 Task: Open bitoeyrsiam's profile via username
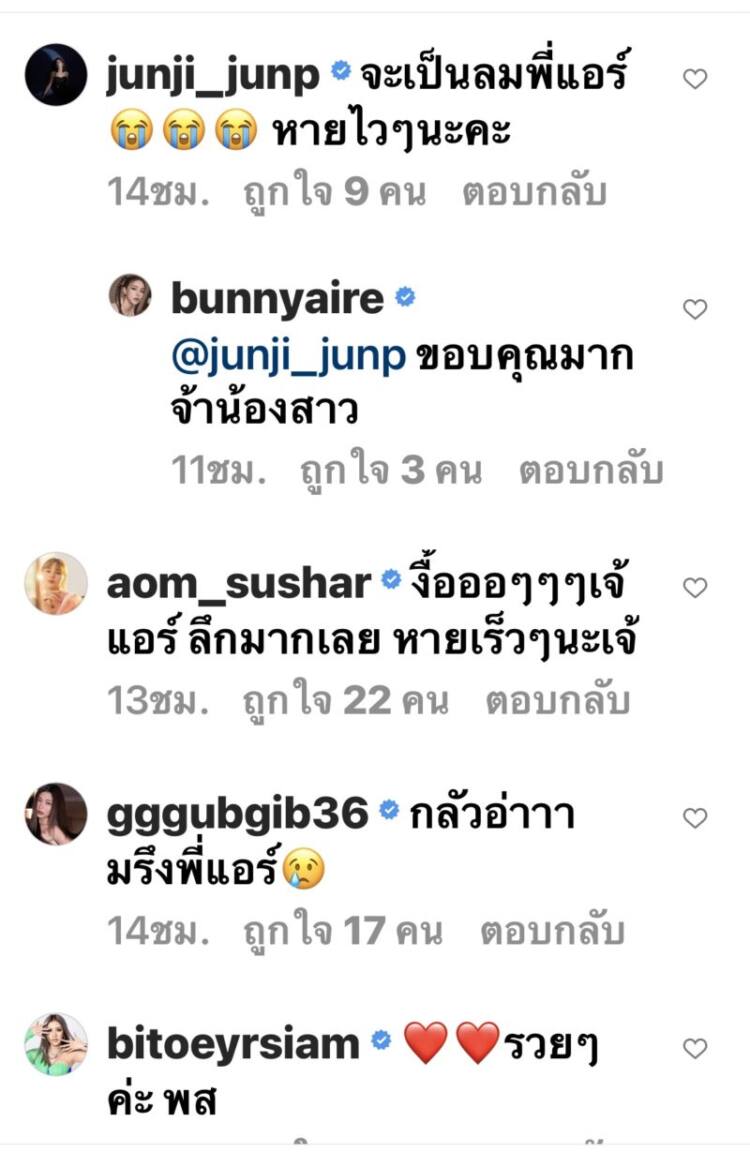coord(232,1045)
